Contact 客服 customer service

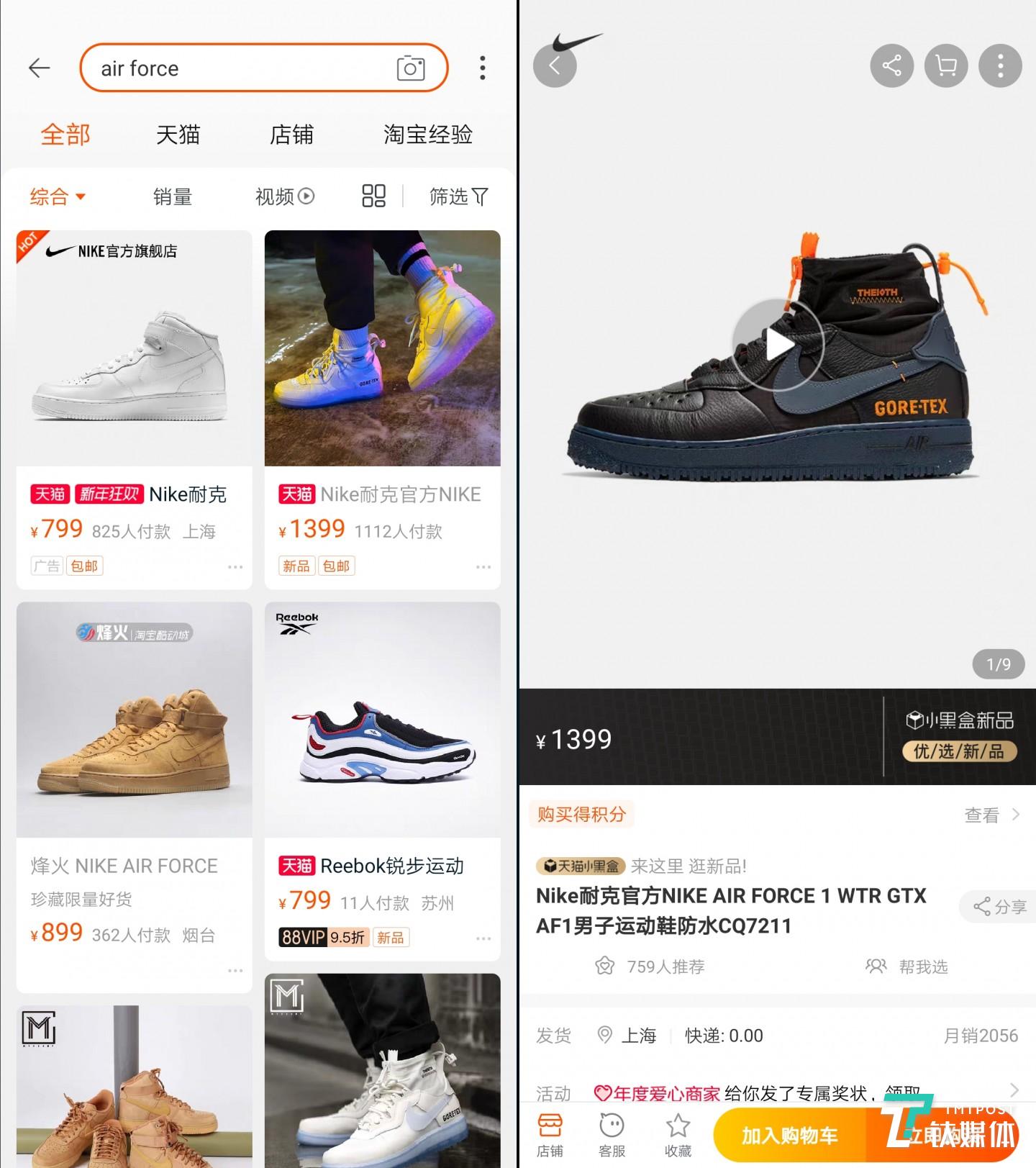tap(612, 1135)
